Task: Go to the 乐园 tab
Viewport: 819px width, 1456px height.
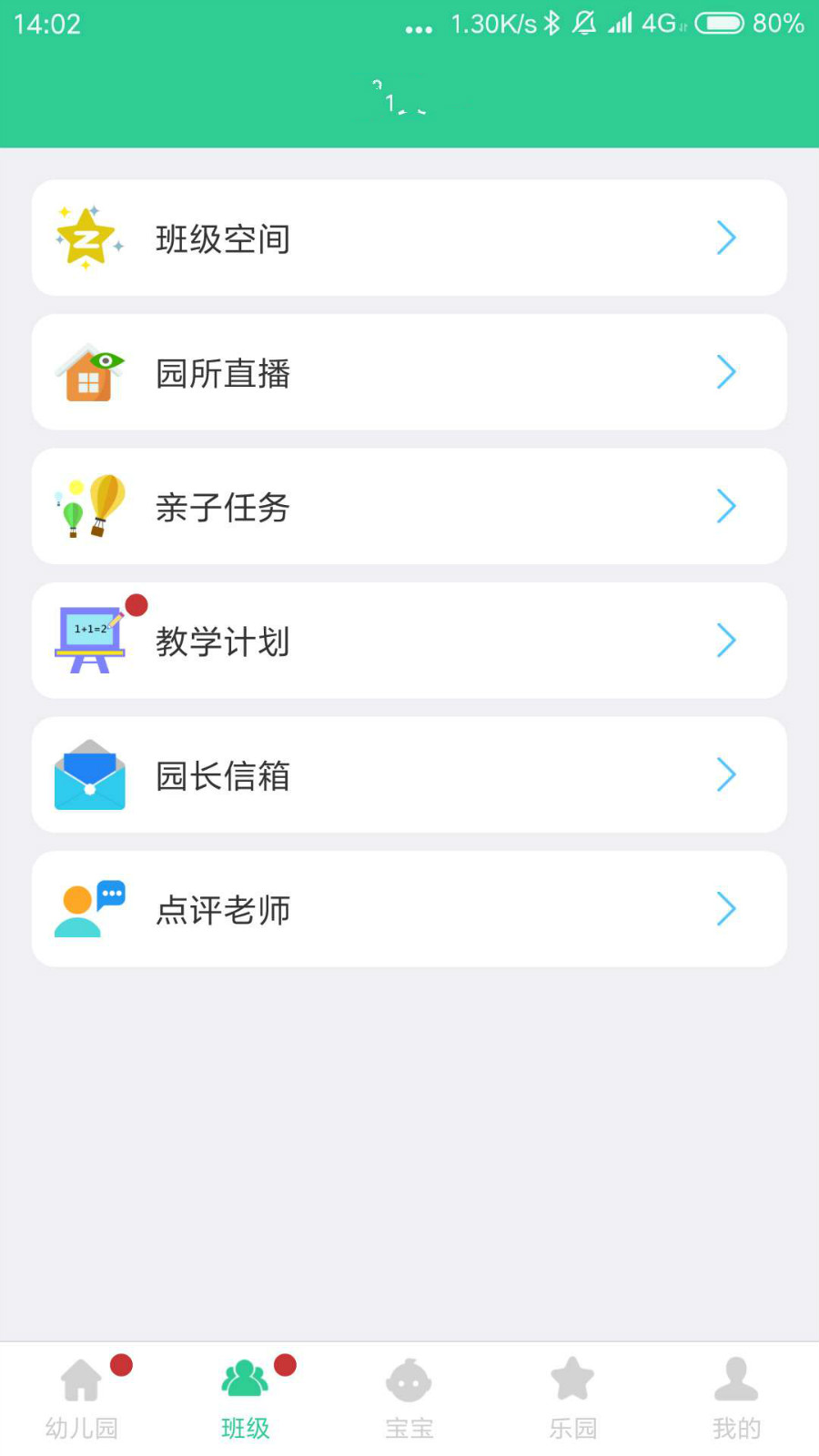Action: click(x=573, y=1399)
